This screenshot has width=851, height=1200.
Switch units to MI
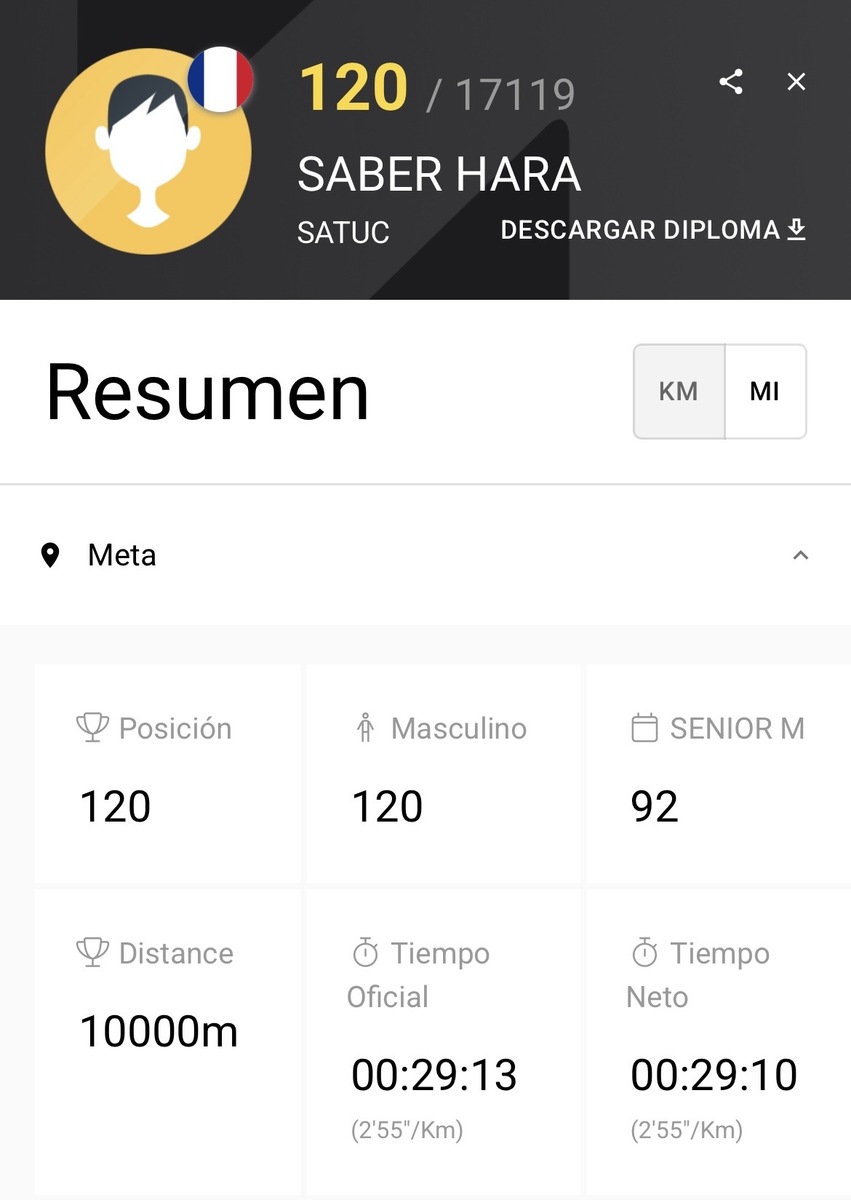pyautogui.click(x=765, y=391)
